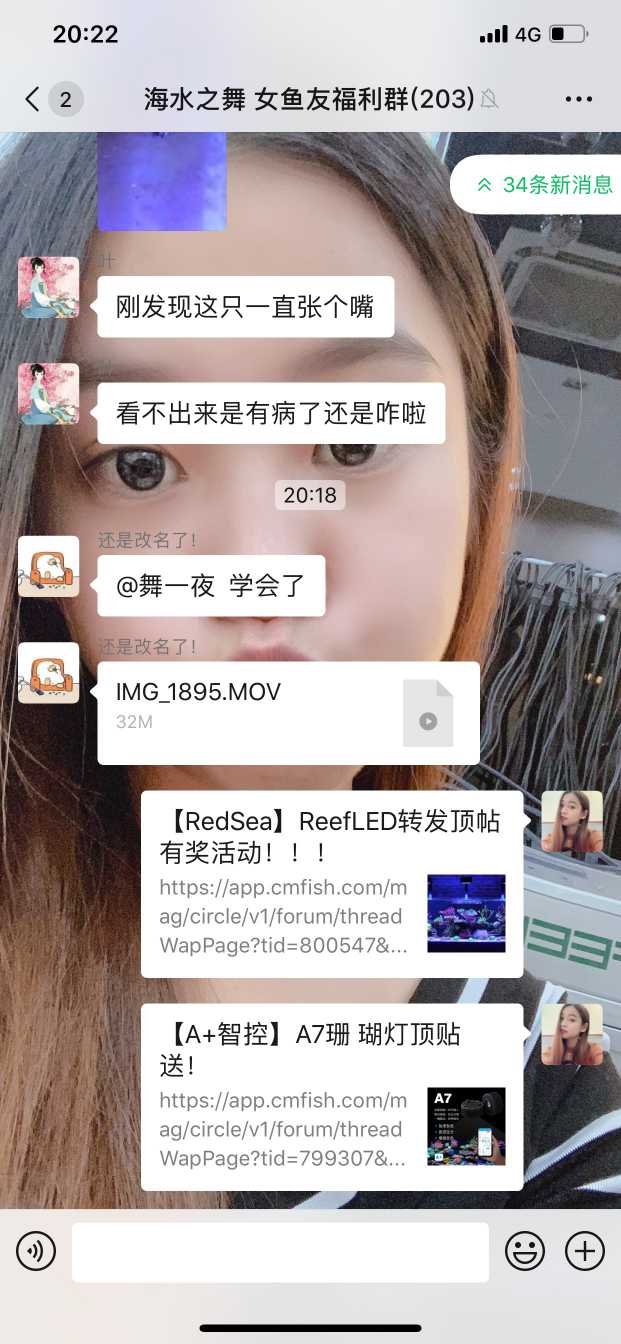The width and height of the screenshot is (621, 1344).
Task: Open the group chat overflow menu
Action: coord(579,99)
